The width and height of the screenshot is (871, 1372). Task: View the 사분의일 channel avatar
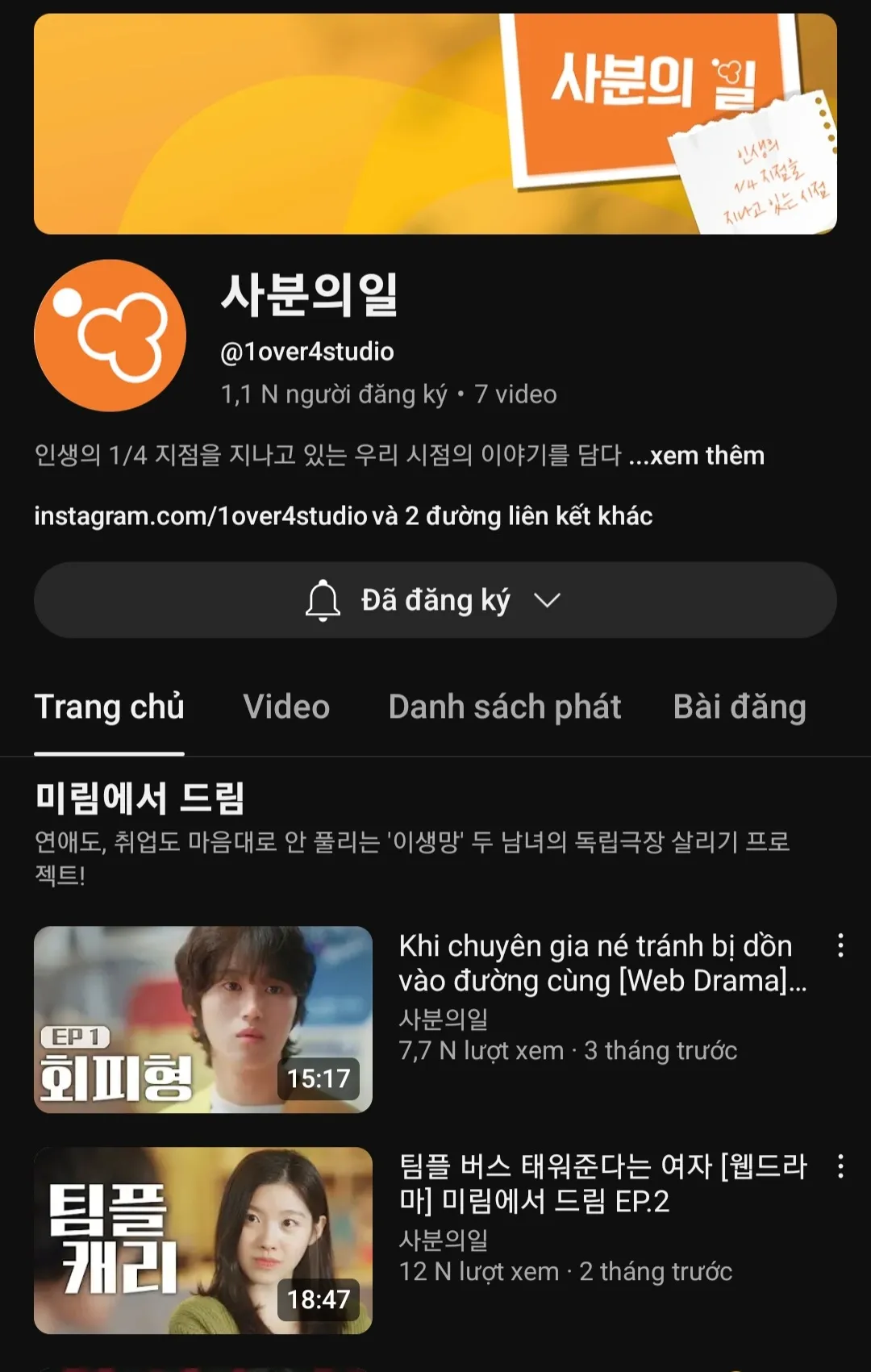click(110, 336)
